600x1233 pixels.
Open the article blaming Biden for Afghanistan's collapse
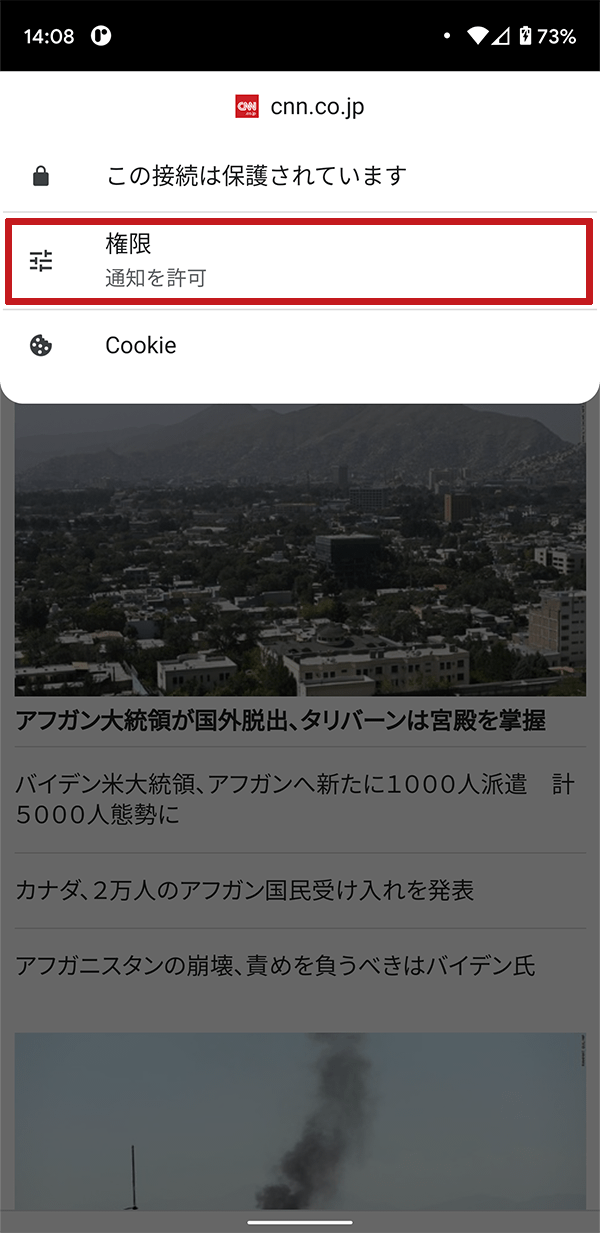pos(275,966)
